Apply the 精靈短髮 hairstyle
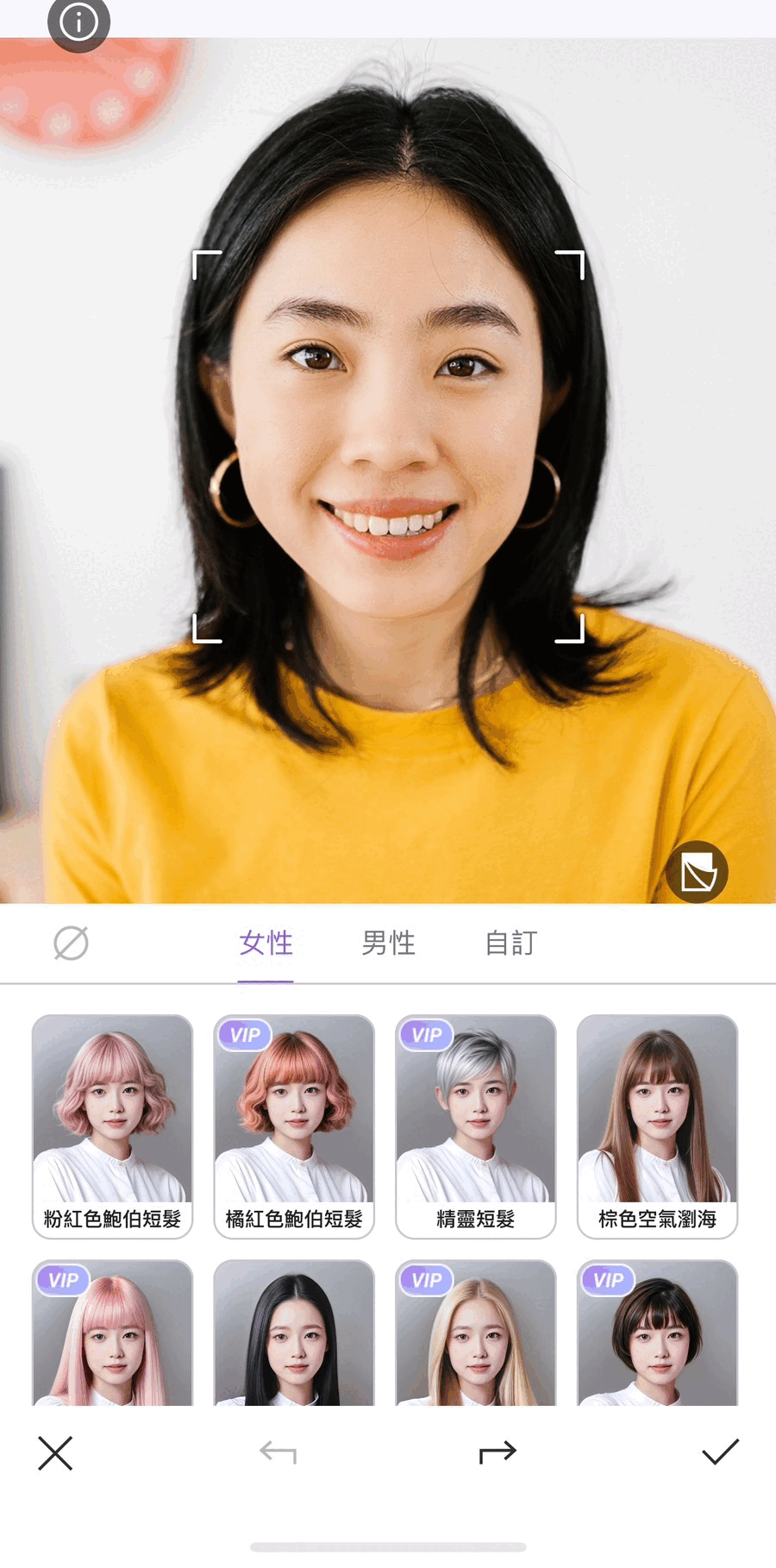The height and width of the screenshot is (1568, 776). [x=476, y=1126]
